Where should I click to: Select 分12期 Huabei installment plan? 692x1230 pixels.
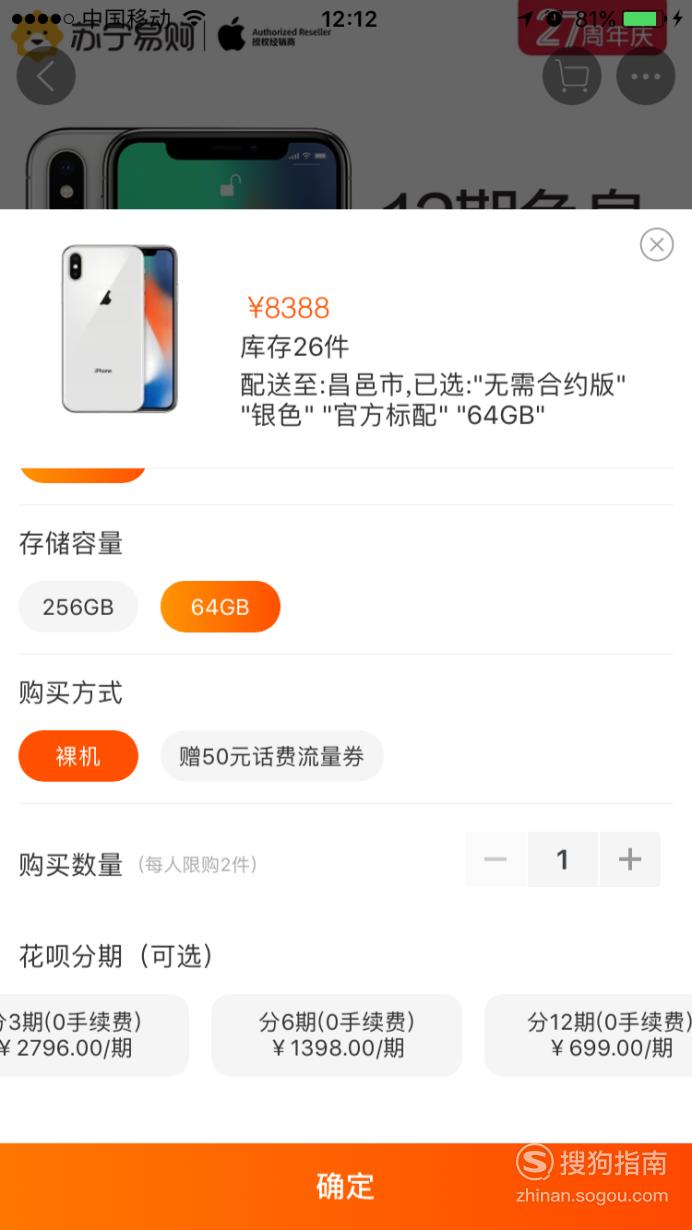click(x=589, y=1035)
